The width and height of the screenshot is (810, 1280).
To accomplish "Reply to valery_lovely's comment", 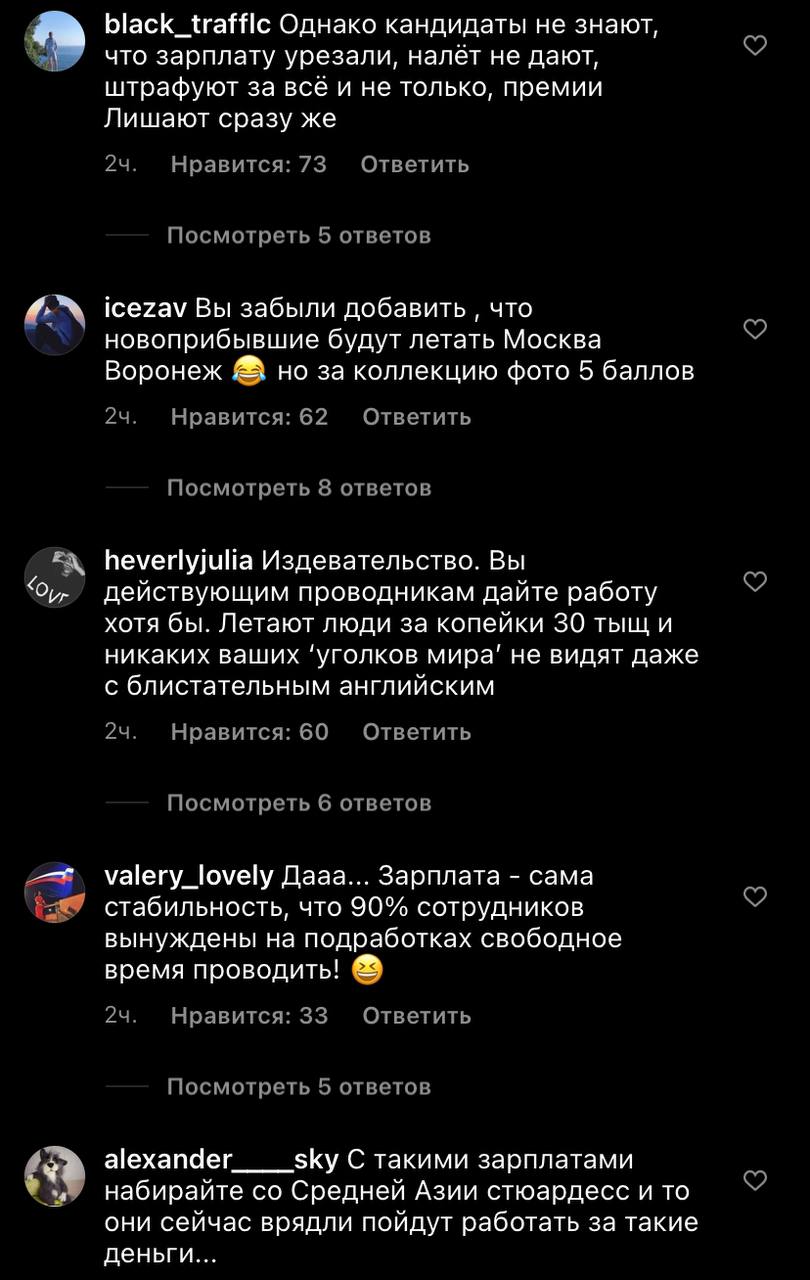I will 416,1016.
